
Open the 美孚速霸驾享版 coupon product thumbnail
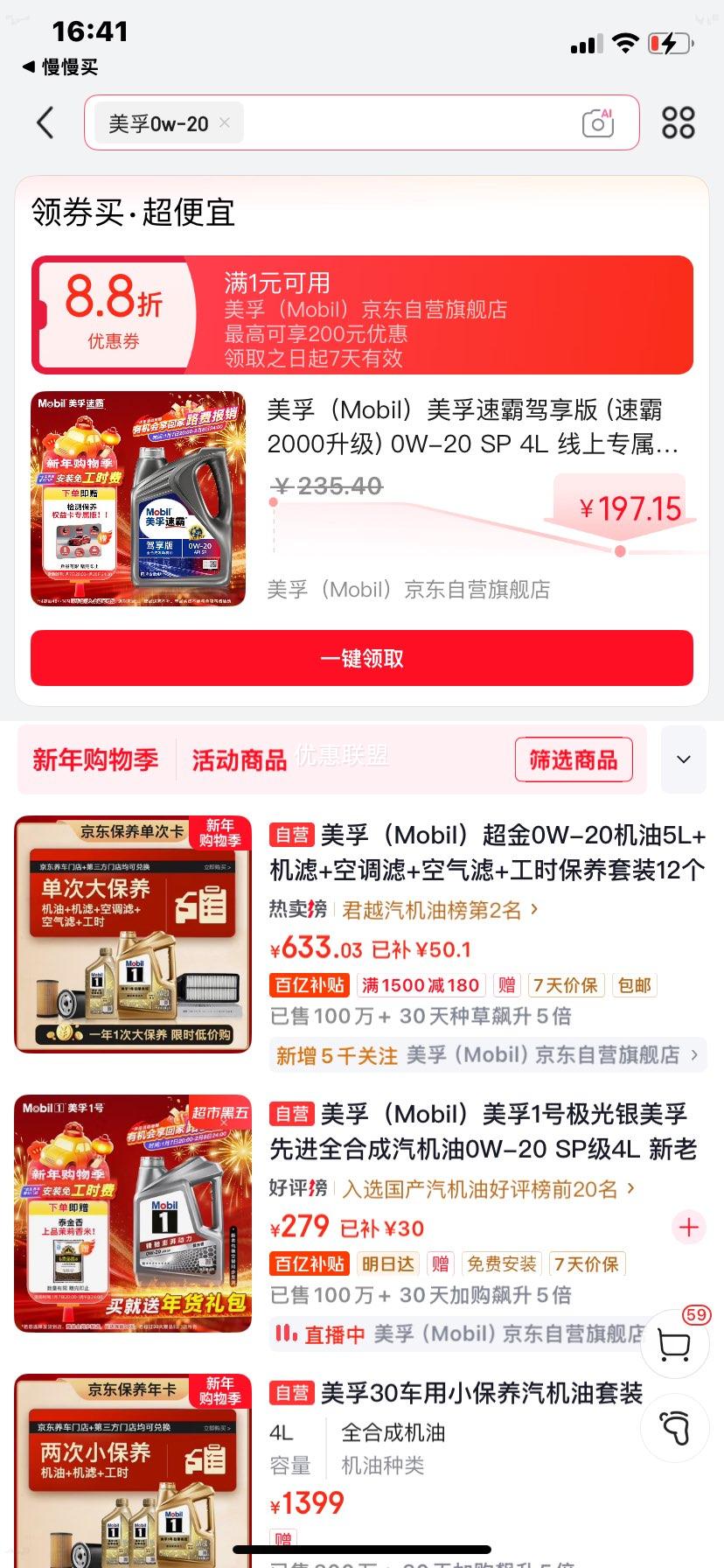[x=138, y=495]
